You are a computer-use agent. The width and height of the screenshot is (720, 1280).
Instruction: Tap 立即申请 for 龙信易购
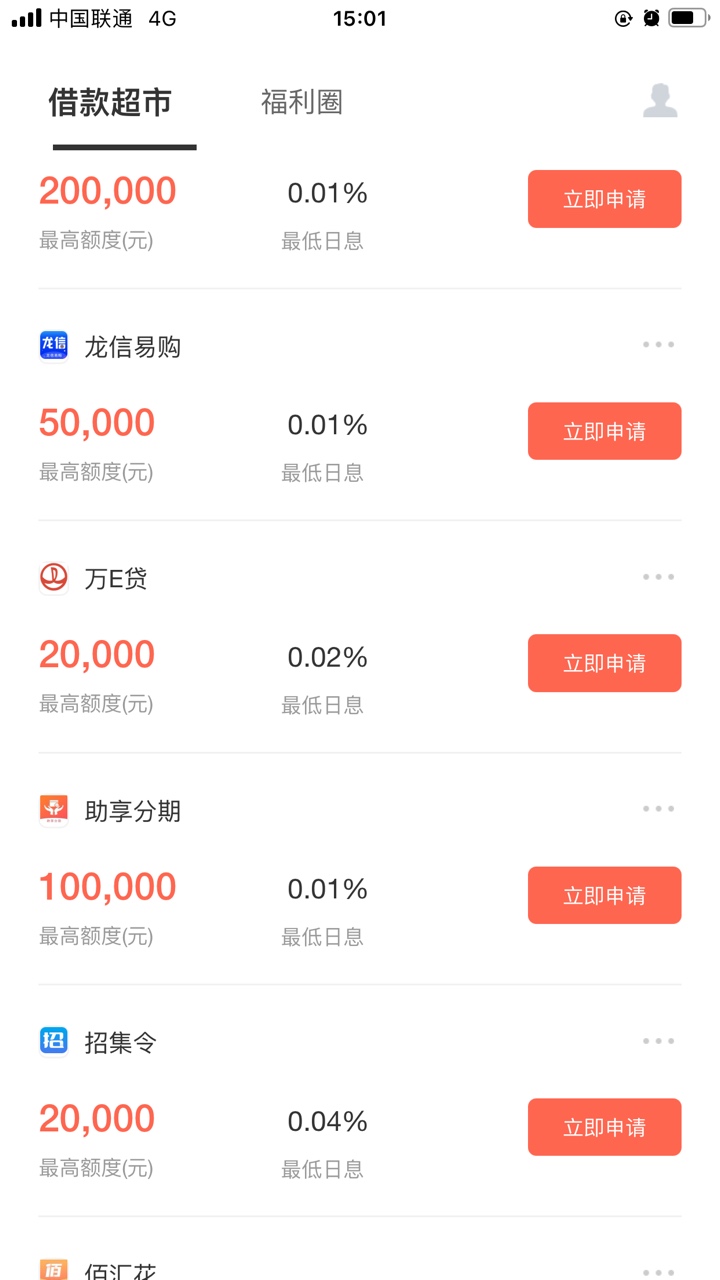tap(604, 431)
